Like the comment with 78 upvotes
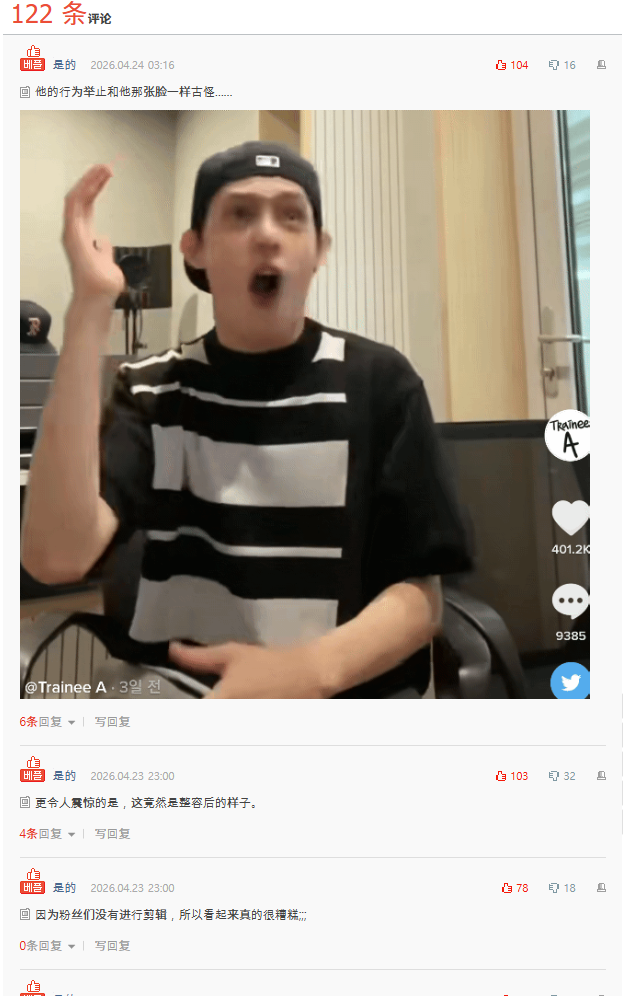Viewport: 623px width, 996px height. tap(514, 888)
